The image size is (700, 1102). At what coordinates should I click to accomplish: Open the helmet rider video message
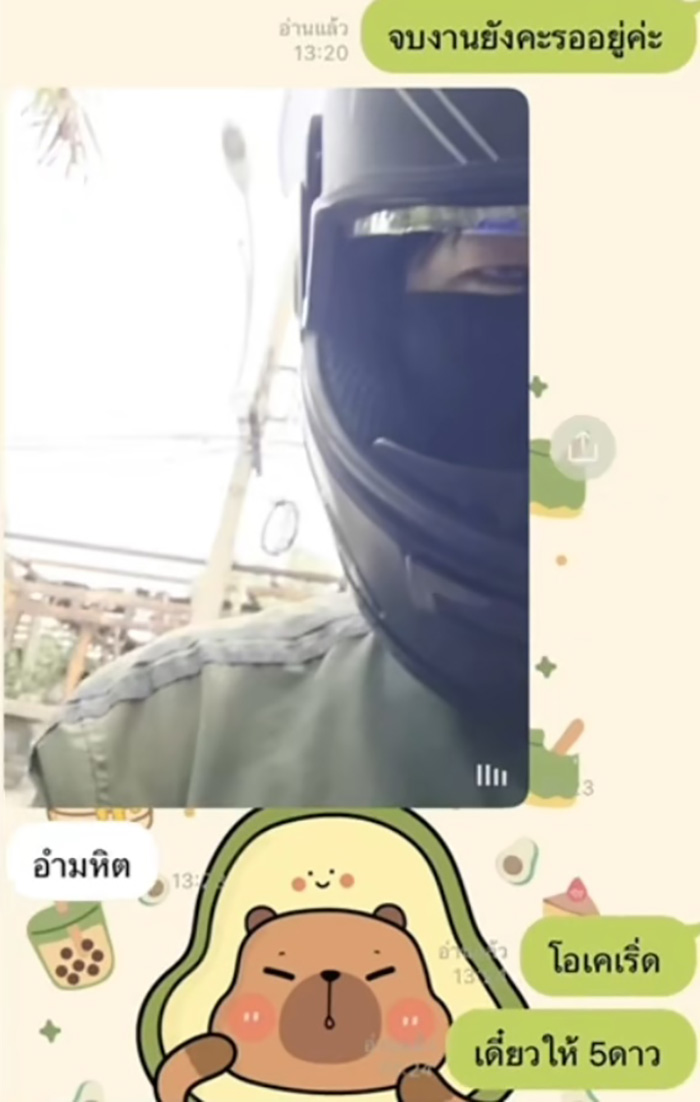(x=266, y=447)
